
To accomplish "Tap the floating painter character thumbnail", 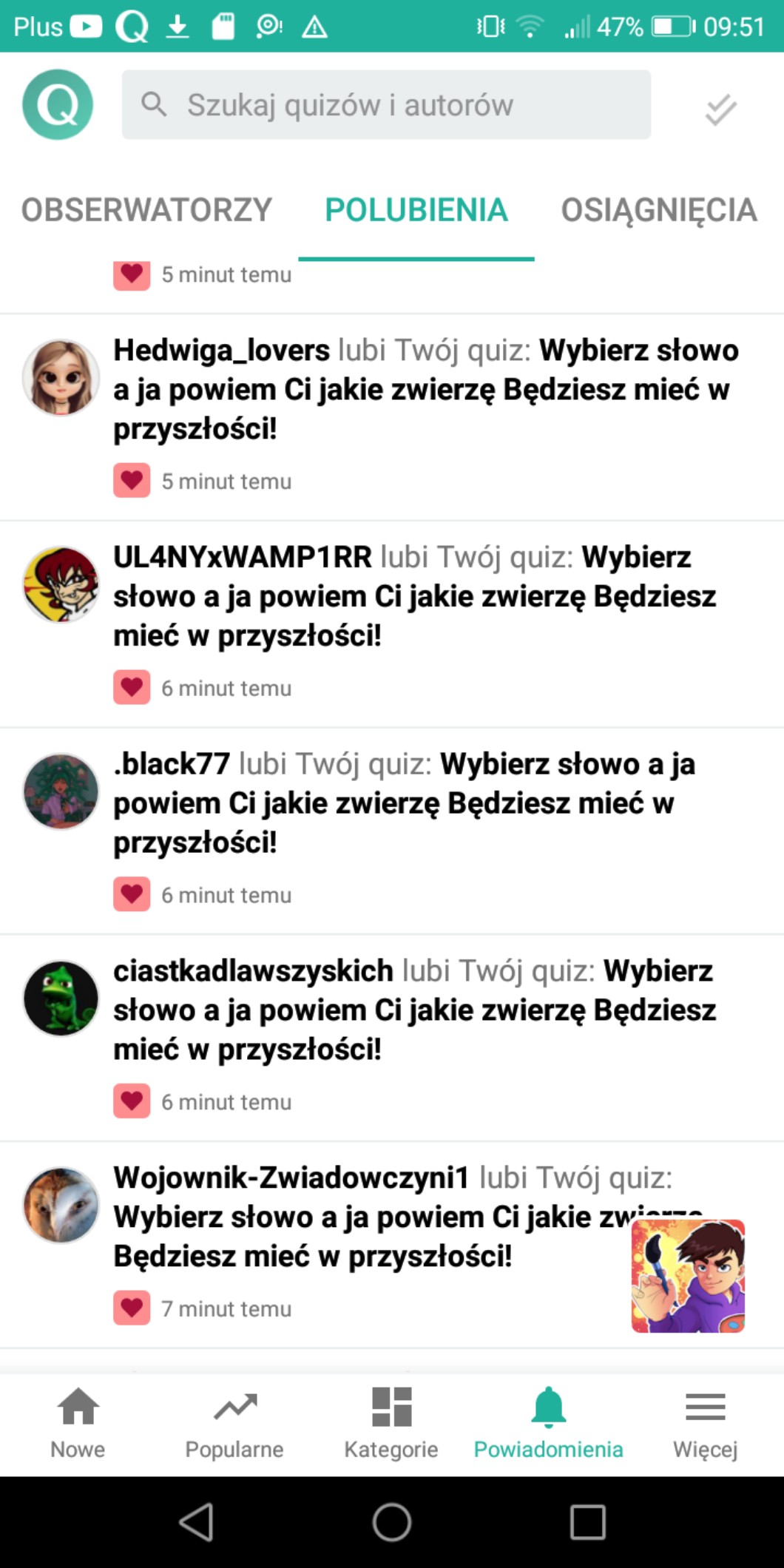I will tap(688, 1276).
